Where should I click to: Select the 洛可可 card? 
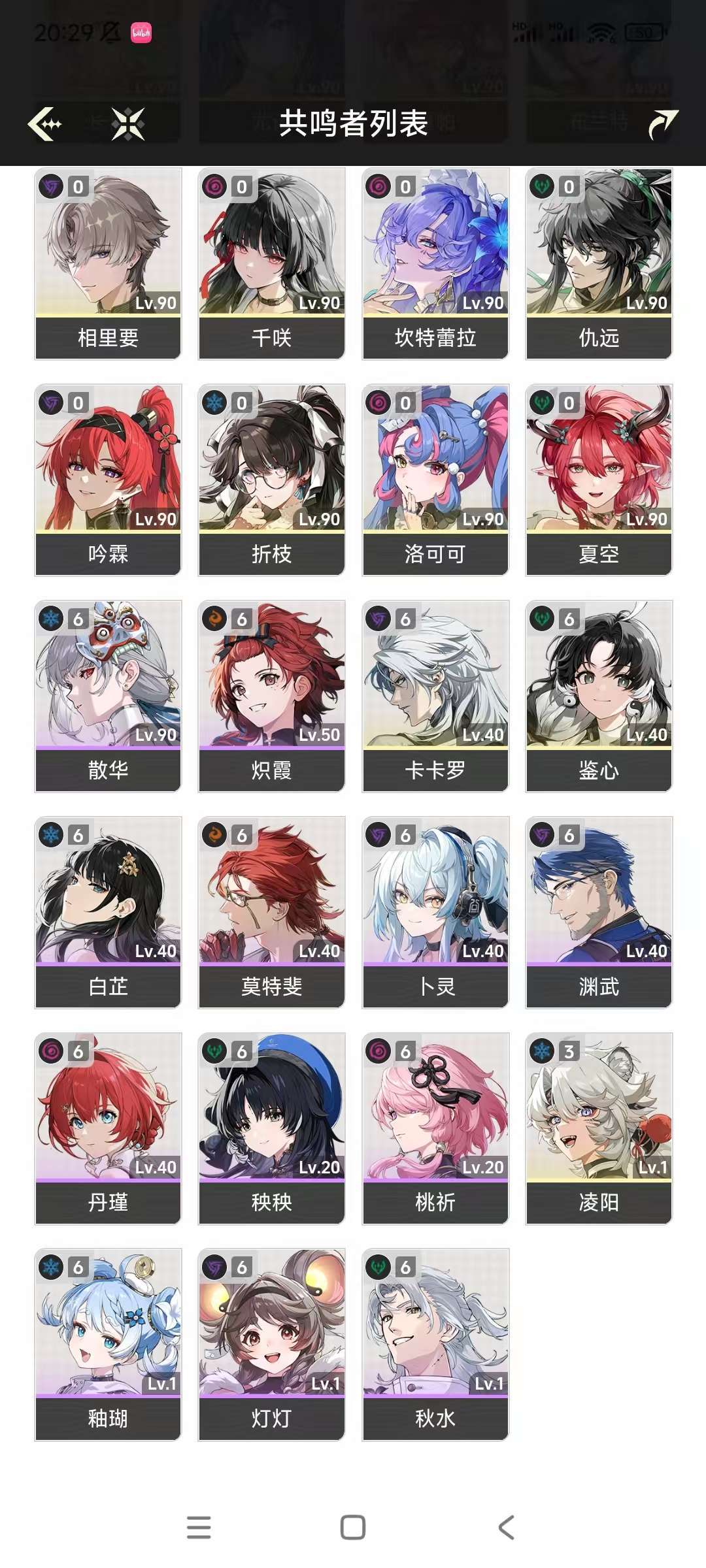[x=435, y=480]
